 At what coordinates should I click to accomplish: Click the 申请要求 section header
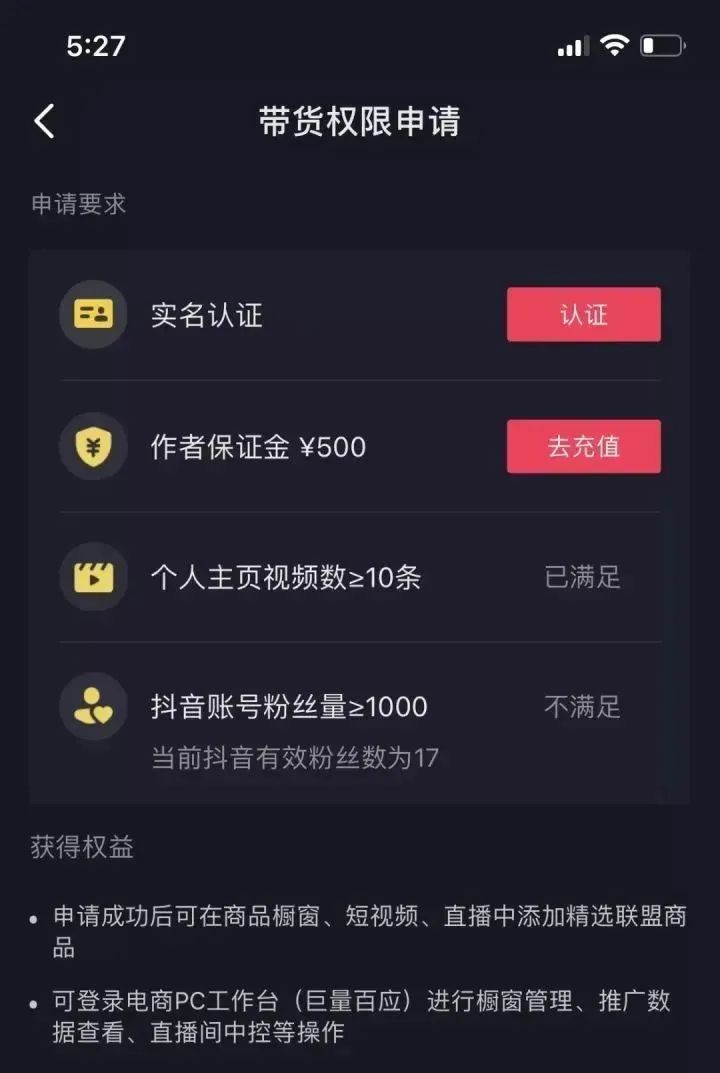77,204
